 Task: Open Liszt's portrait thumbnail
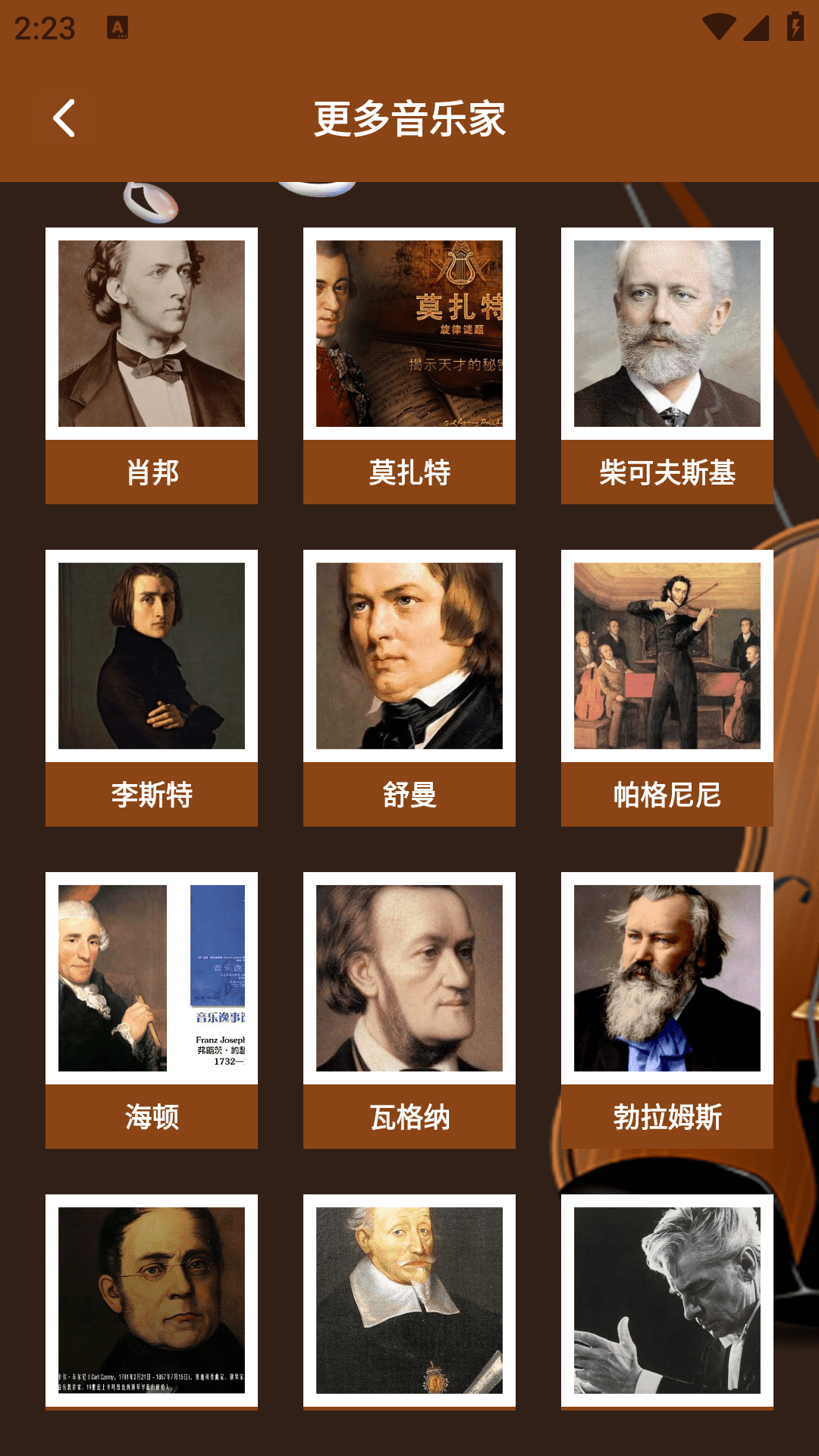[151, 656]
